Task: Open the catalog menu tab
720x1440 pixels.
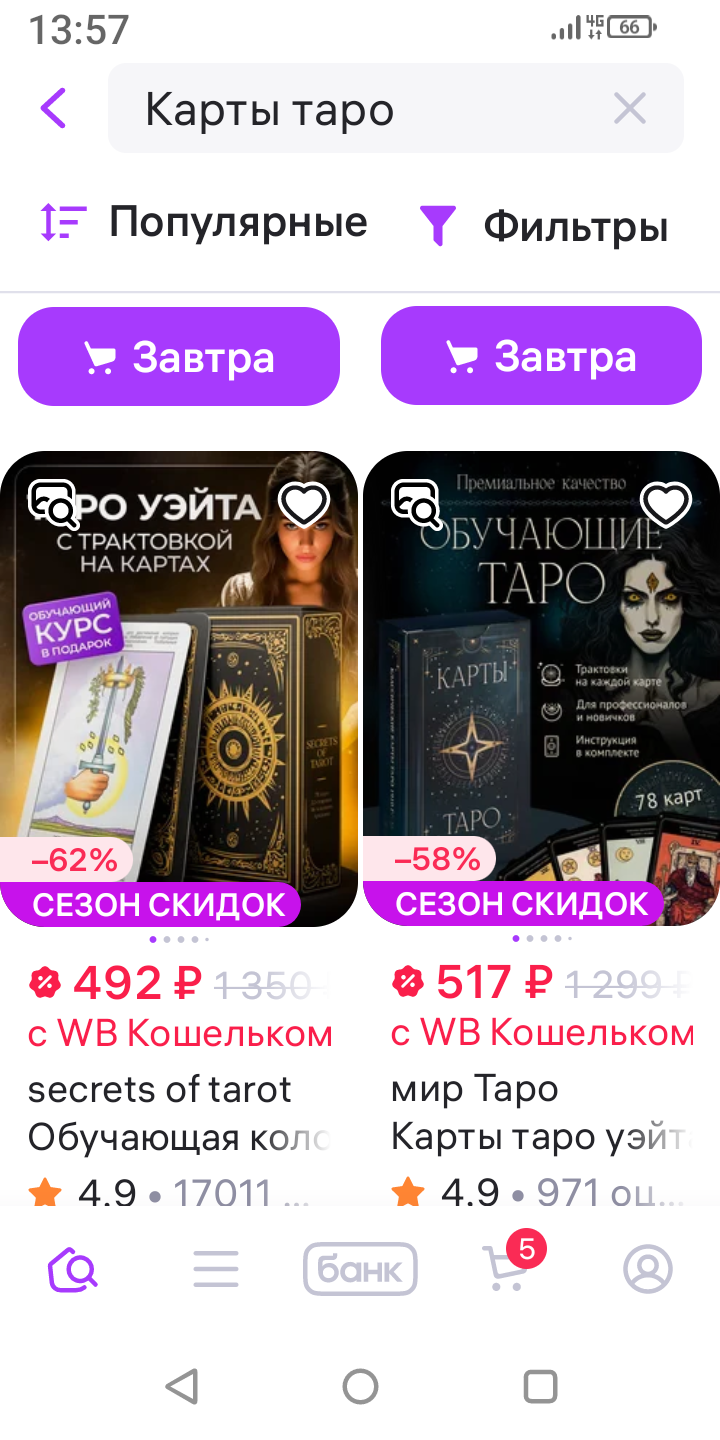Action: click(216, 1270)
